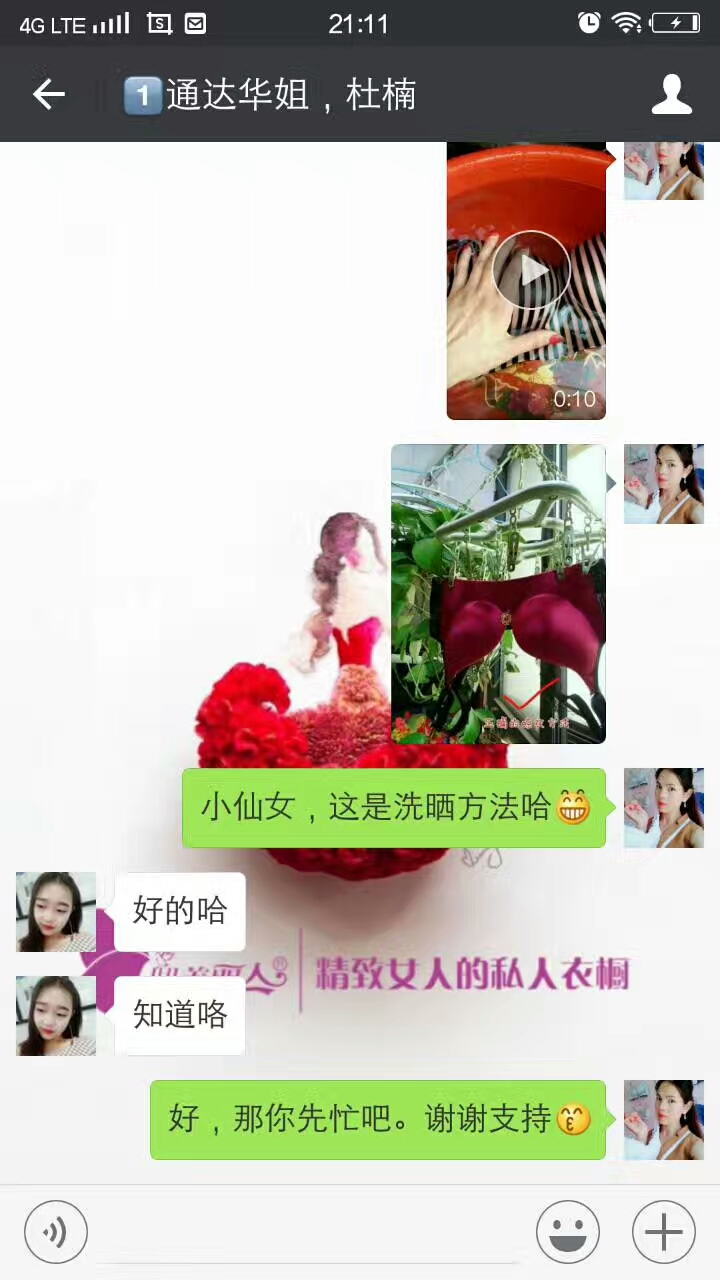Open the emoji picker

point(568,1232)
